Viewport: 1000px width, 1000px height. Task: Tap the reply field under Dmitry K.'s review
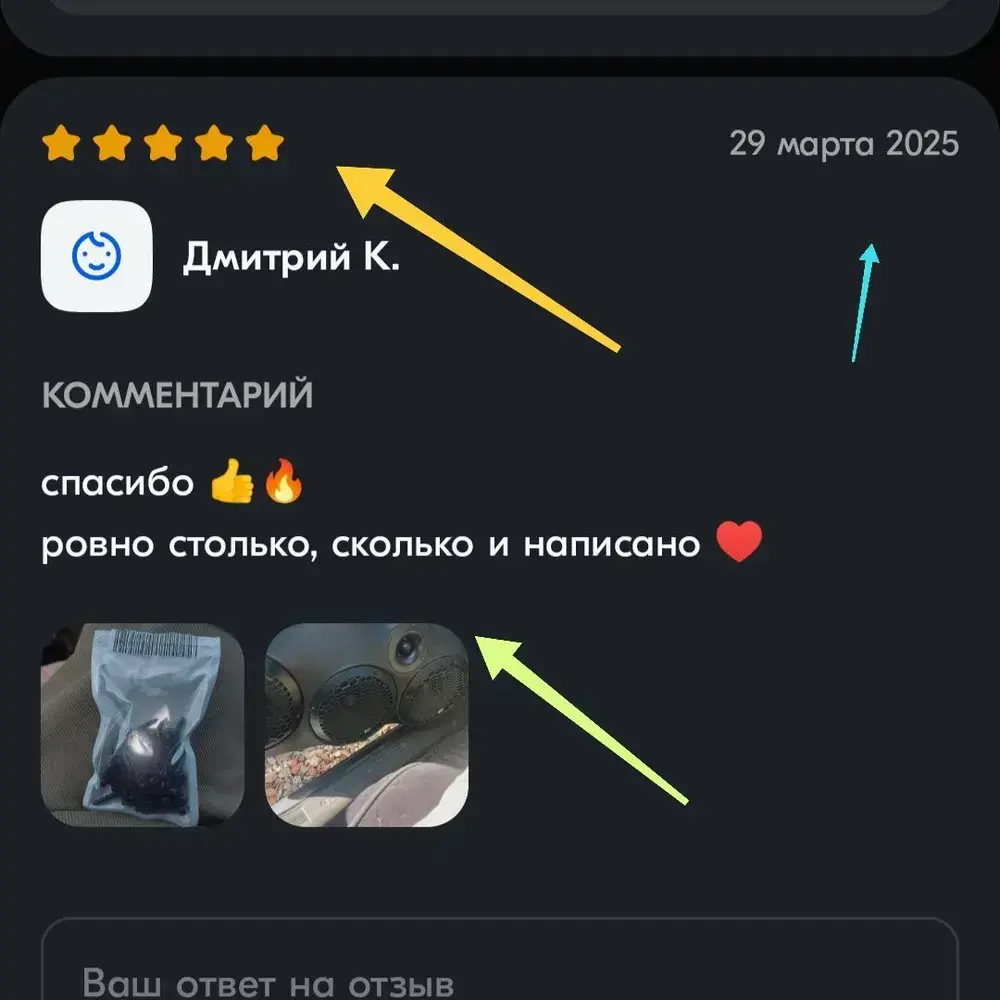click(498, 968)
